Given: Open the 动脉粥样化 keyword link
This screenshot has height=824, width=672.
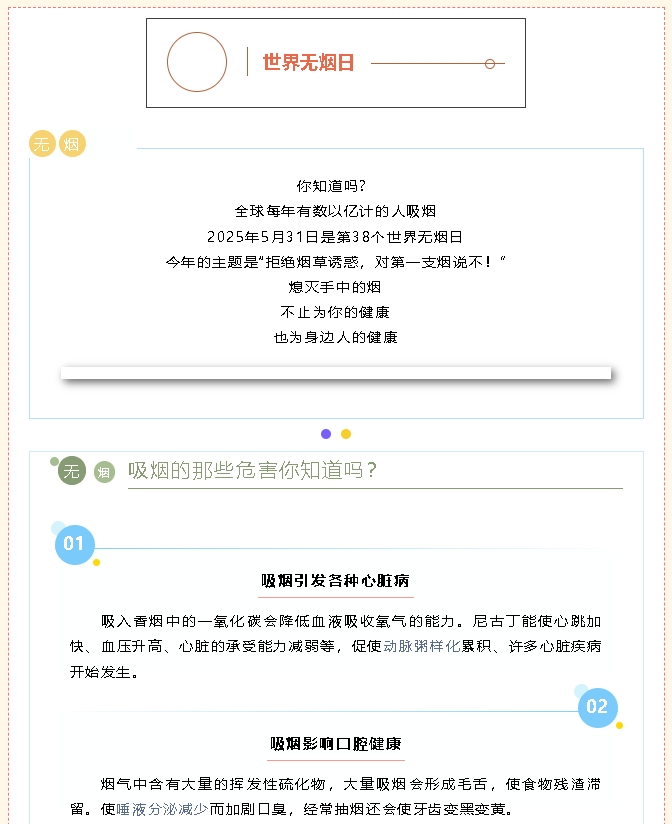Looking at the screenshot, I should pyautogui.click(x=422, y=646).
